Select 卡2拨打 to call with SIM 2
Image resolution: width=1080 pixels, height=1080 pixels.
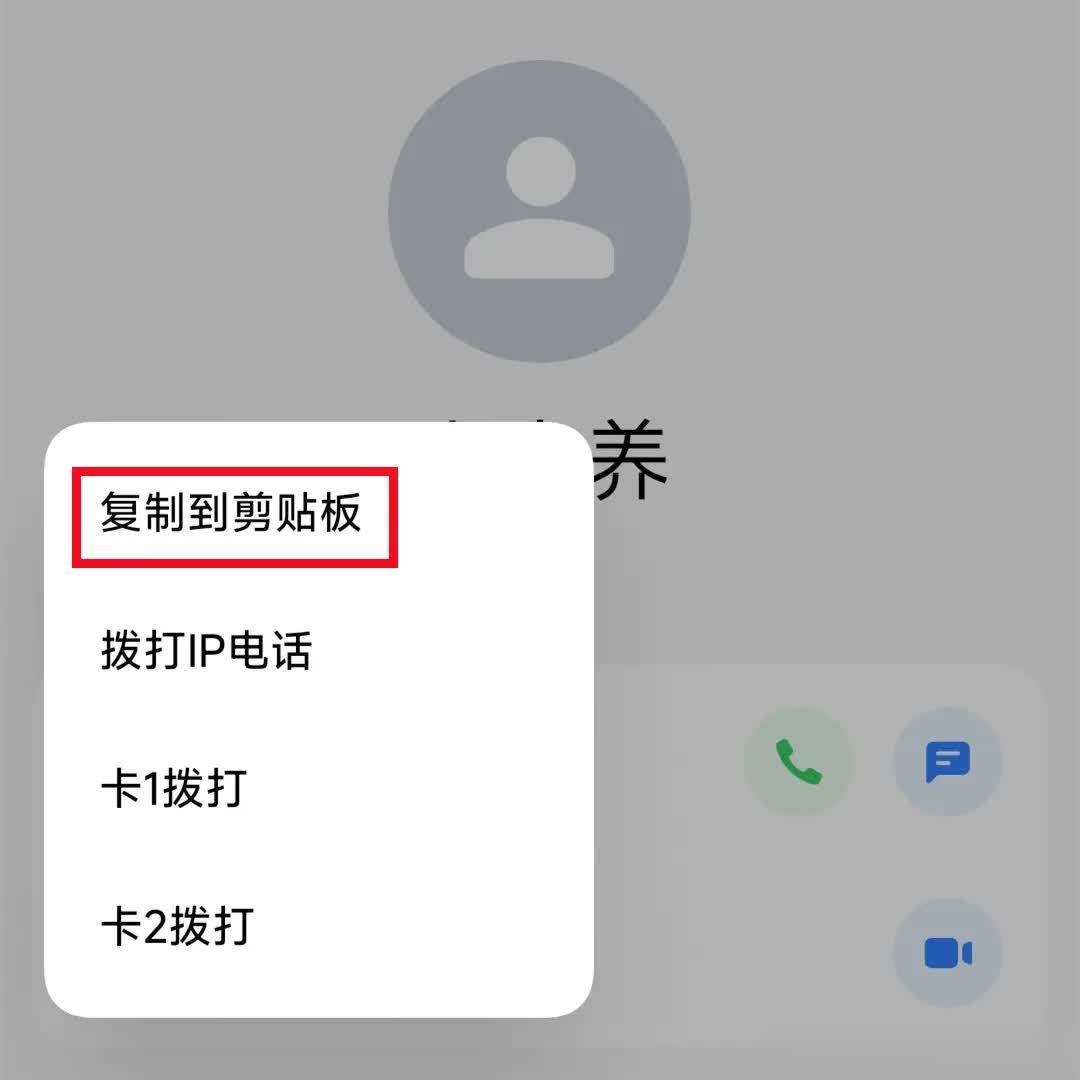[177, 927]
